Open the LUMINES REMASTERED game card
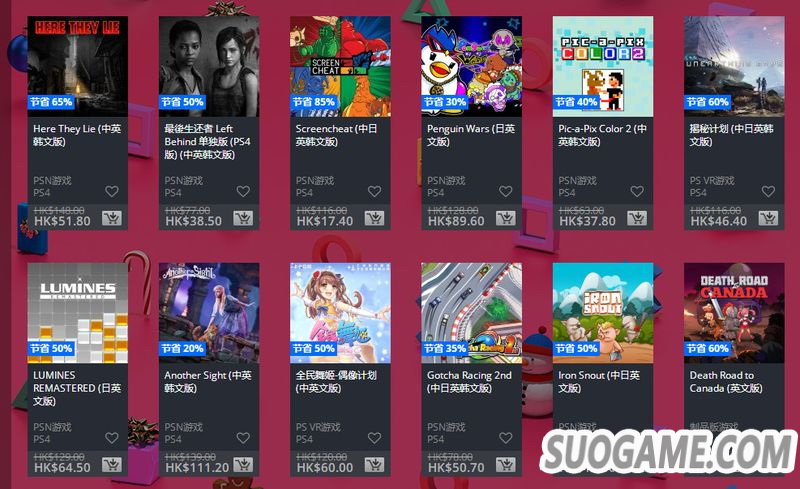800x489 pixels. pyautogui.click(x=76, y=314)
